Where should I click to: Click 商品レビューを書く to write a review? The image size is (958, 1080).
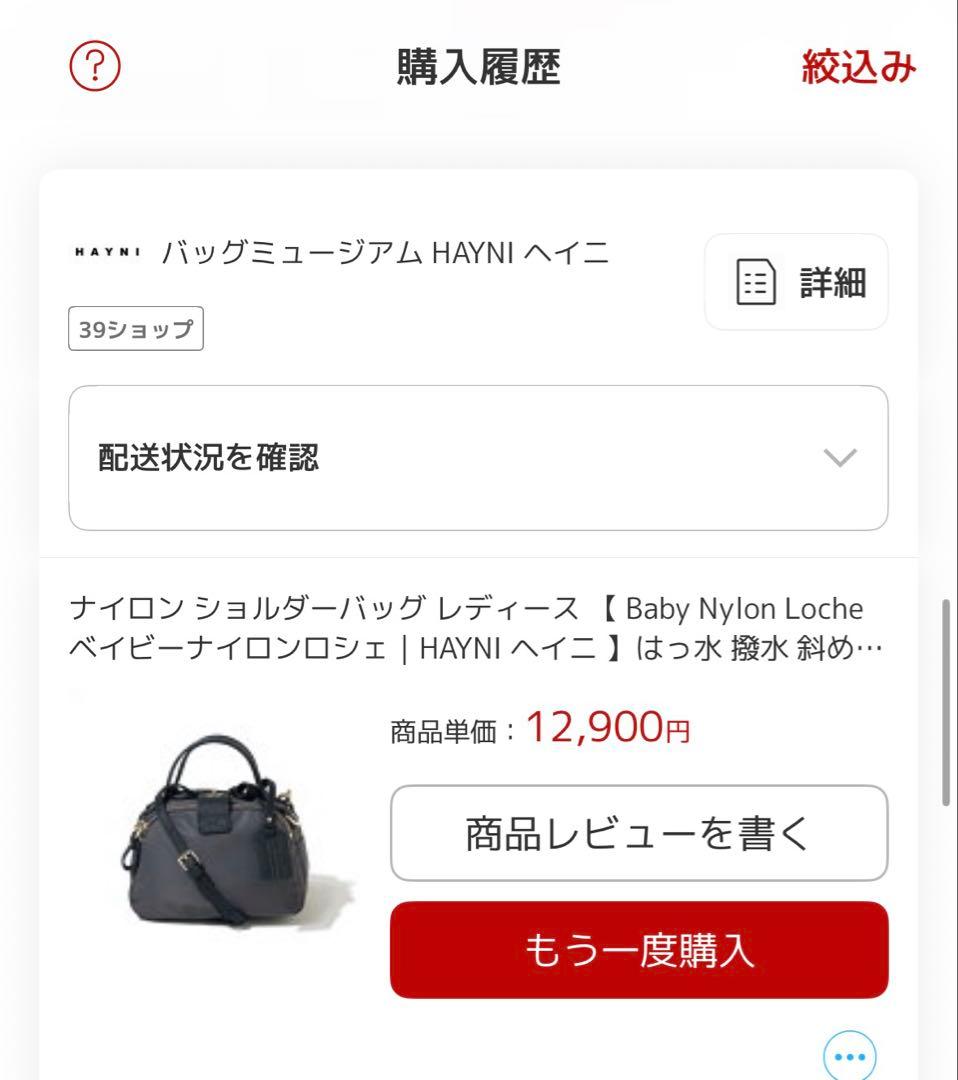tap(637, 833)
